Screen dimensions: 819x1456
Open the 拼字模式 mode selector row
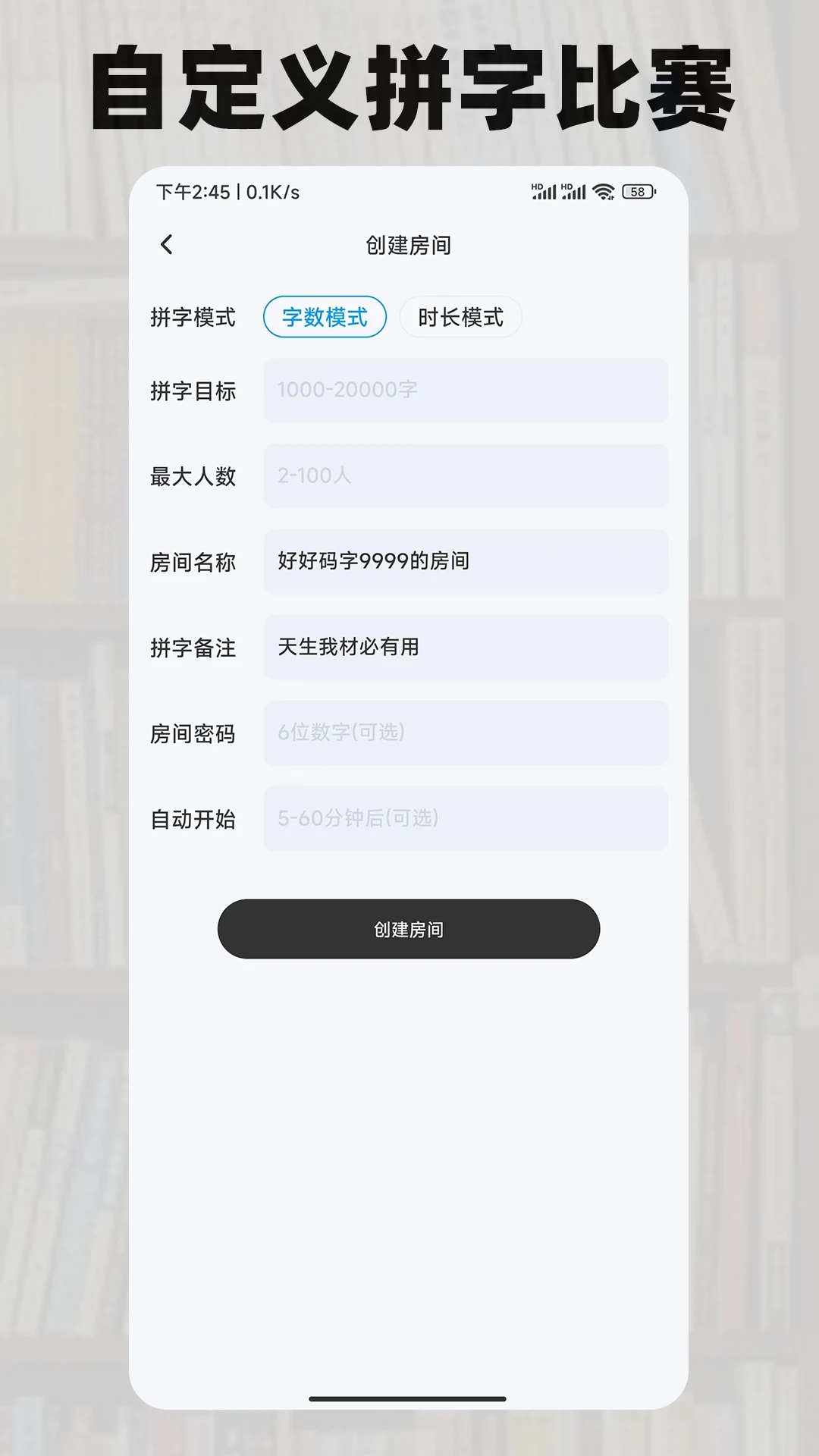pyautogui.click(x=193, y=317)
